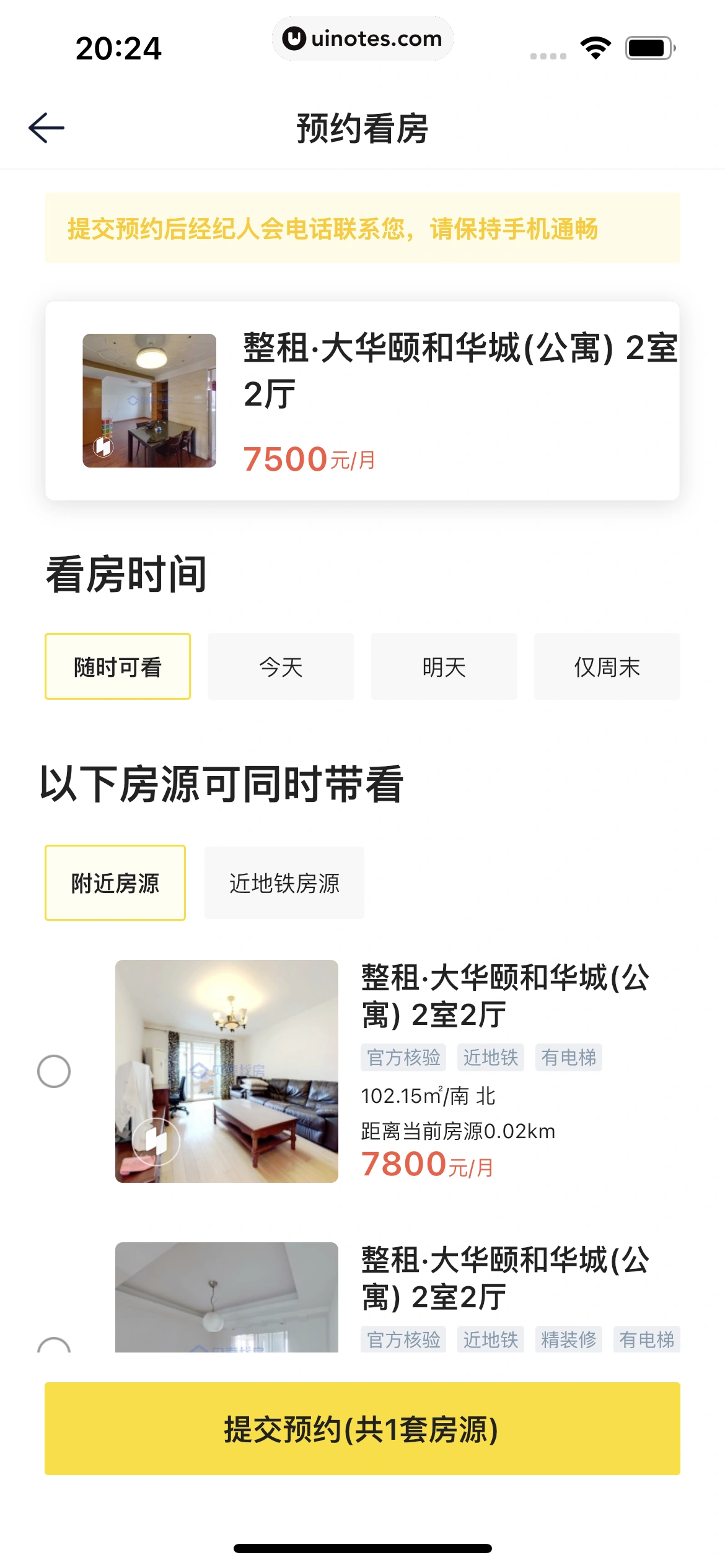Image resolution: width=725 pixels, height=1568 pixels.
Task: Switch to the 附近房源 filter
Action: click(115, 882)
